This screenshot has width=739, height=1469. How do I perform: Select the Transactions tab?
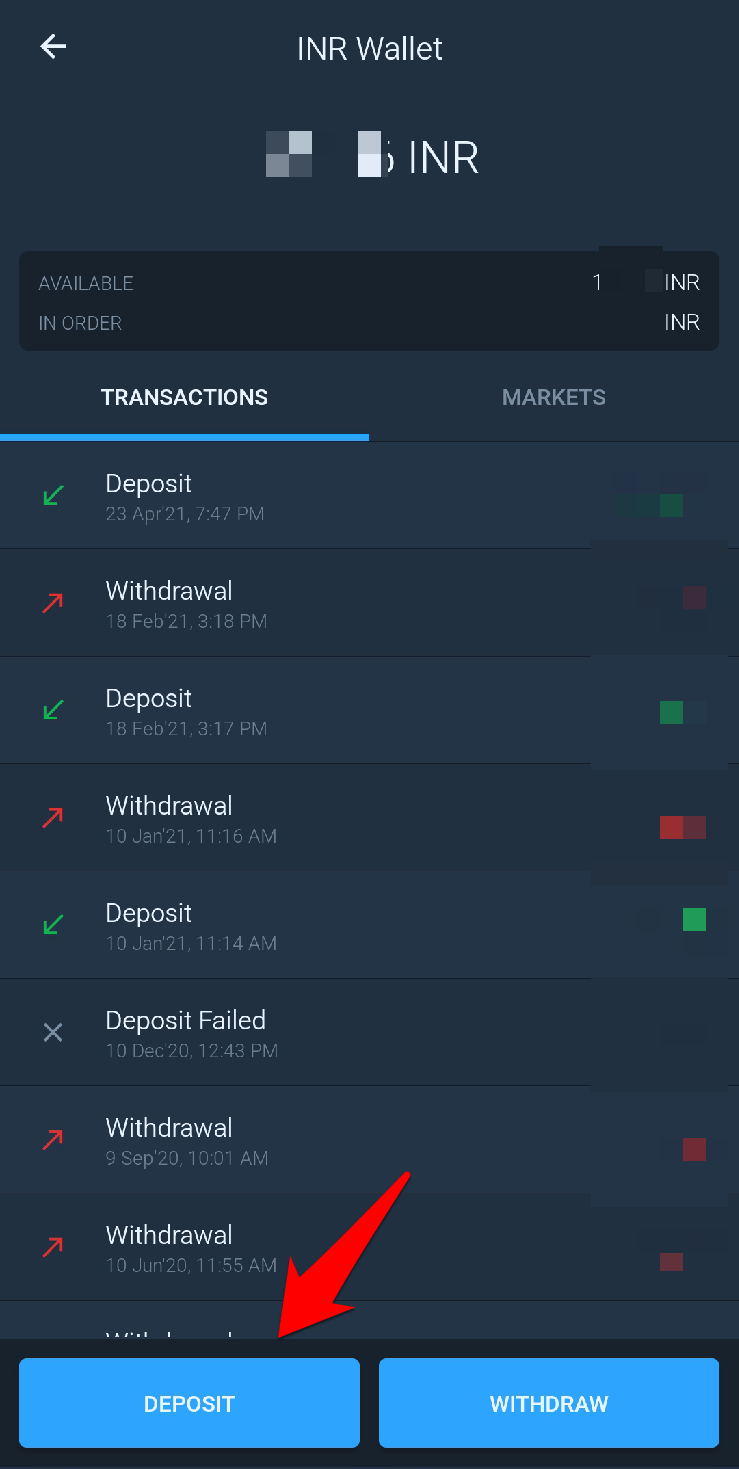pyautogui.click(x=184, y=397)
